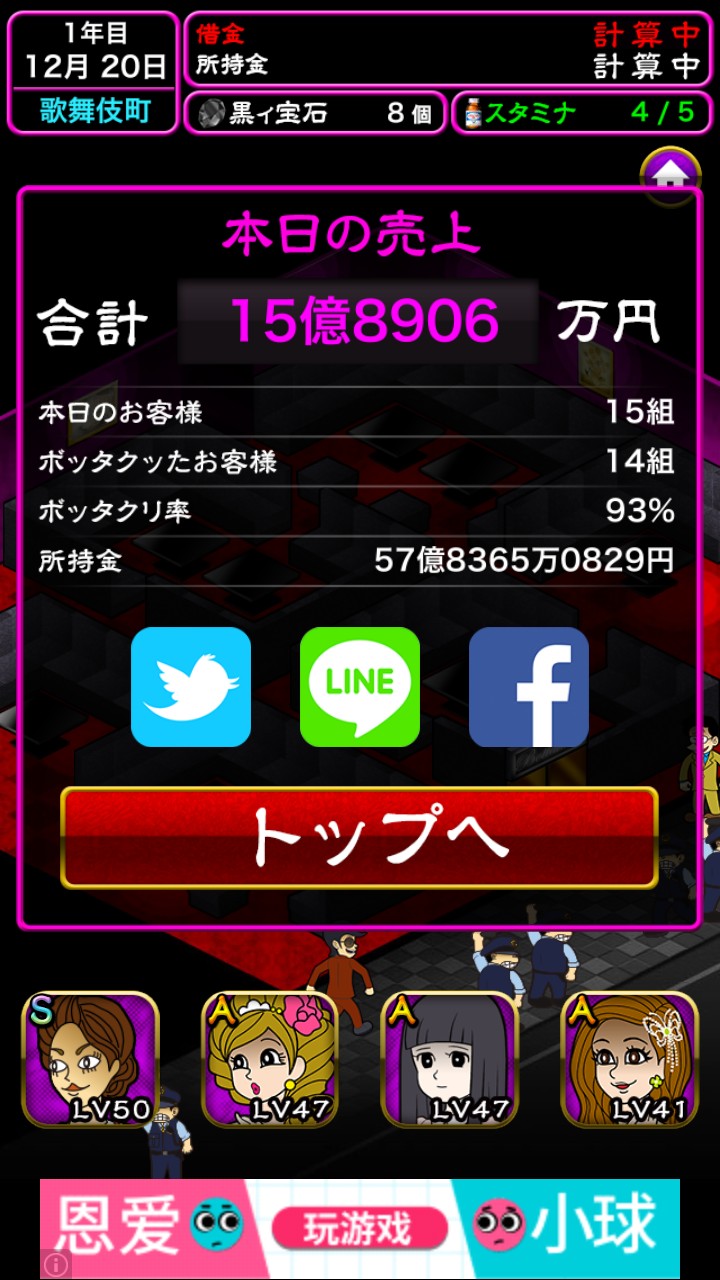Select the S-rank LV50 hostess
720x1280 pixels.
91,1059
